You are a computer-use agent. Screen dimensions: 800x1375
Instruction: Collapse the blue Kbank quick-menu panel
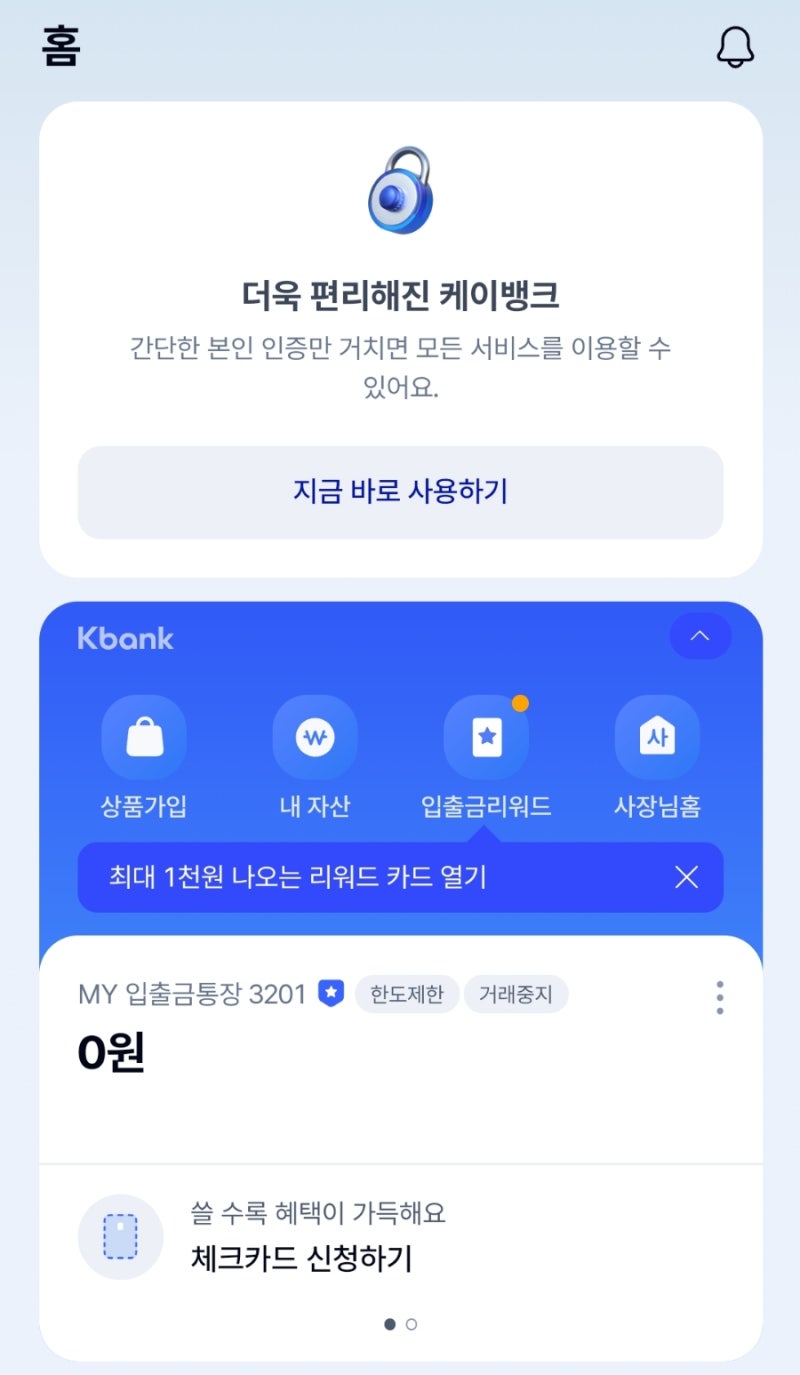700,636
